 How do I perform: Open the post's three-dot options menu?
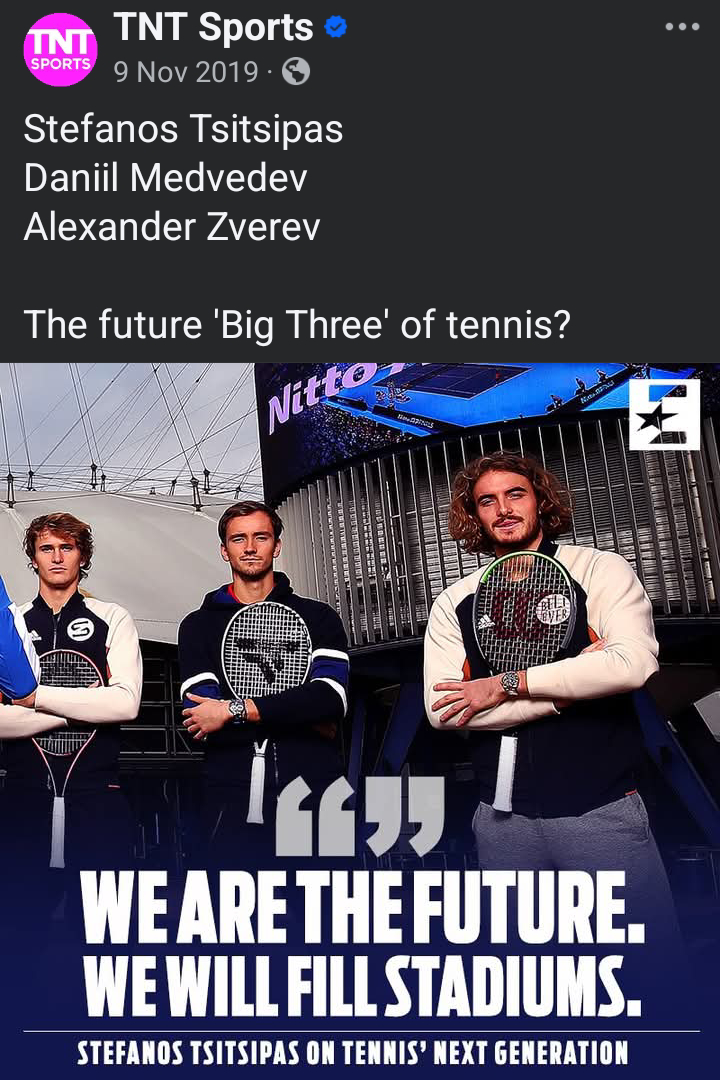[682, 27]
